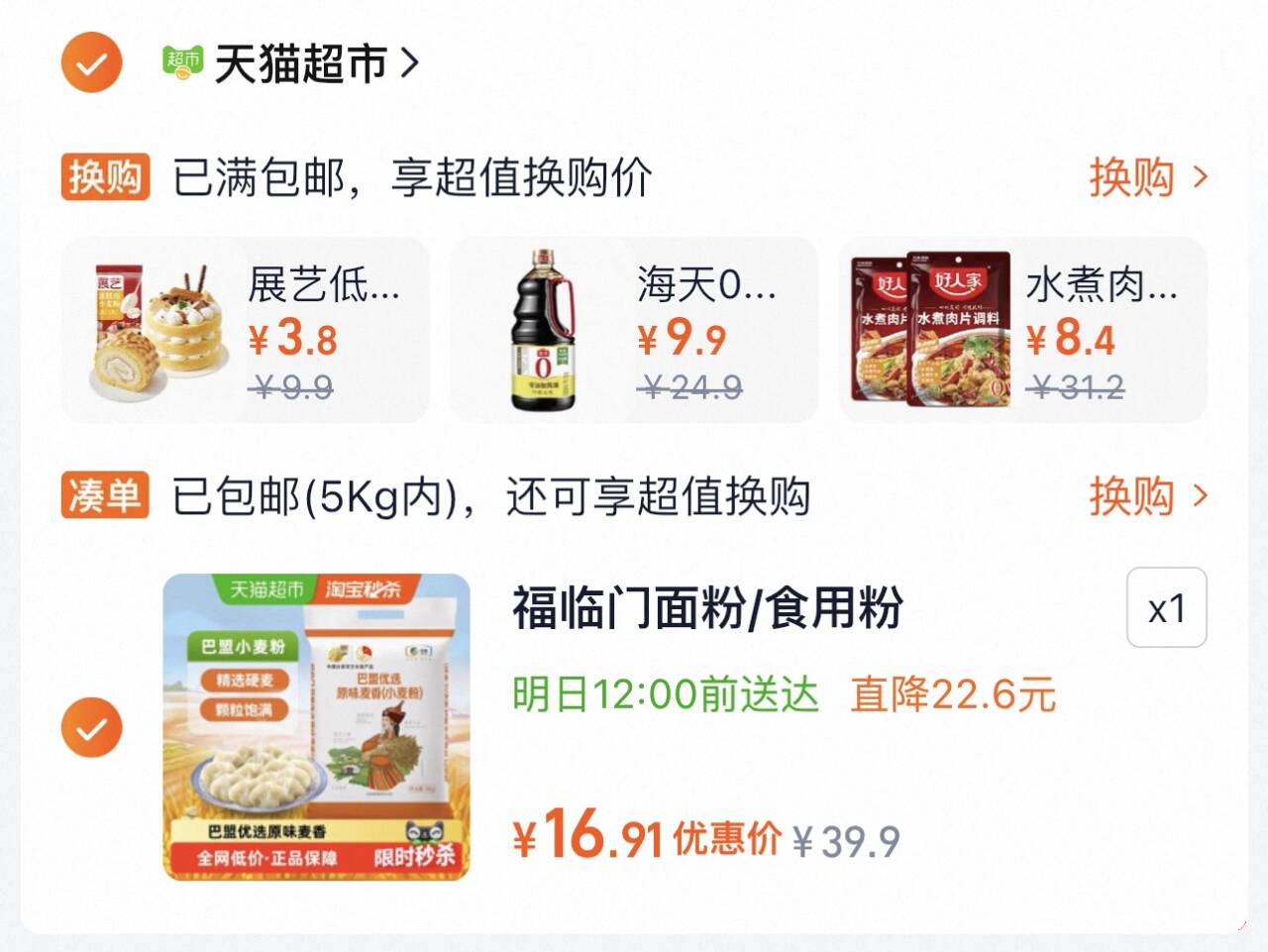Image resolution: width=1268 pixels, height=952 pixels.
Task: Open 换购 link next to 已满包邮
Action: (x=1147, y=177)
